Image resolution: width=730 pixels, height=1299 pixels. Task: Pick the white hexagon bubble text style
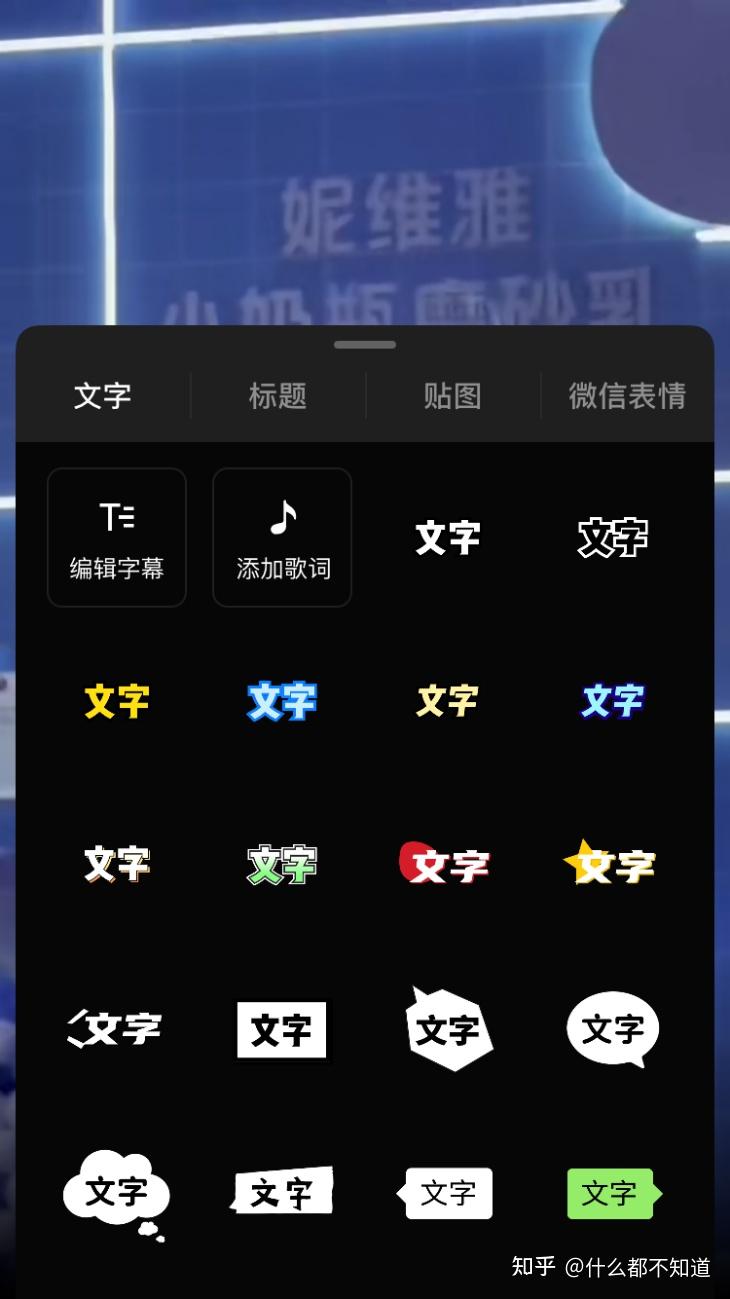click(x=447, y=1029)
